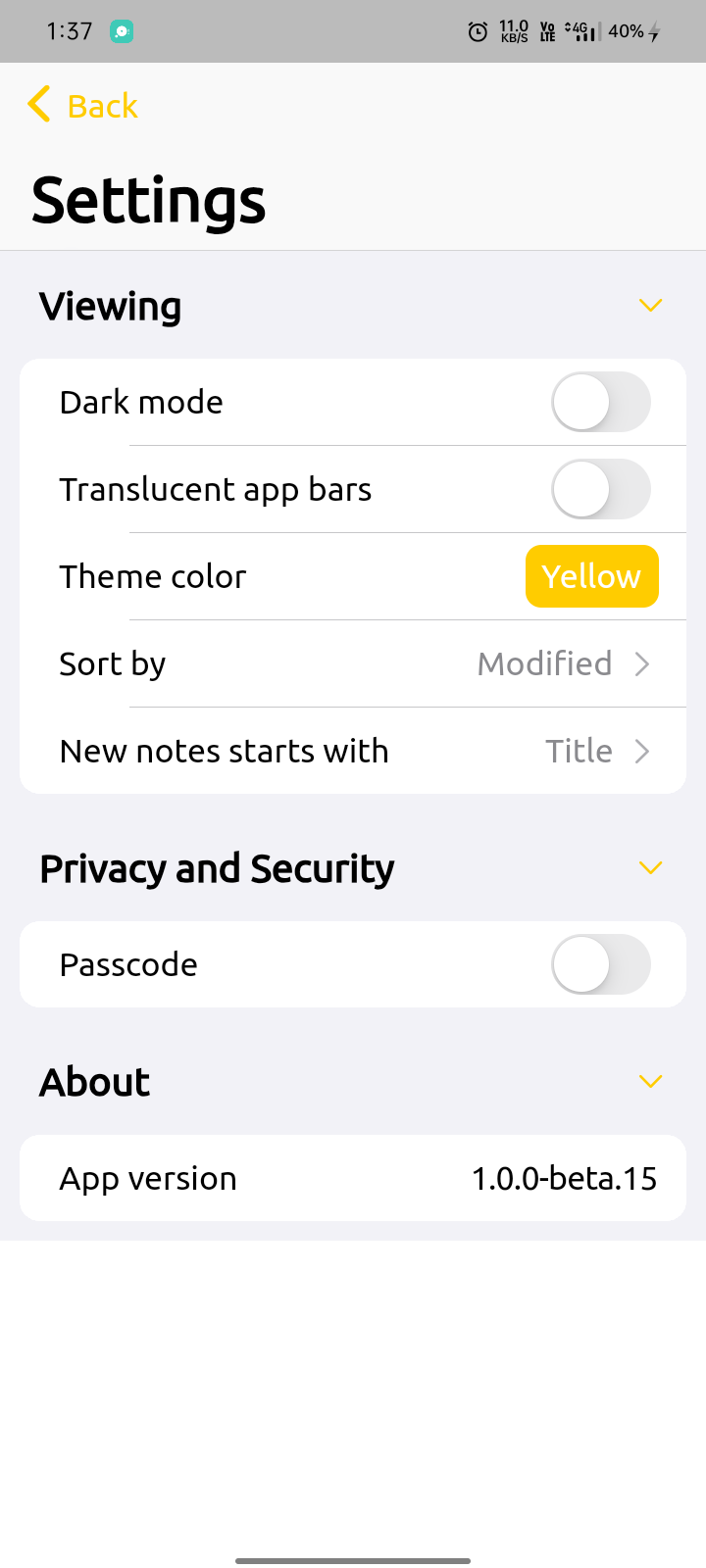The height and width of the screenshot is (1568, 706).
Task: Collapse the Privacy and Security section
Action: pos(650,867)
